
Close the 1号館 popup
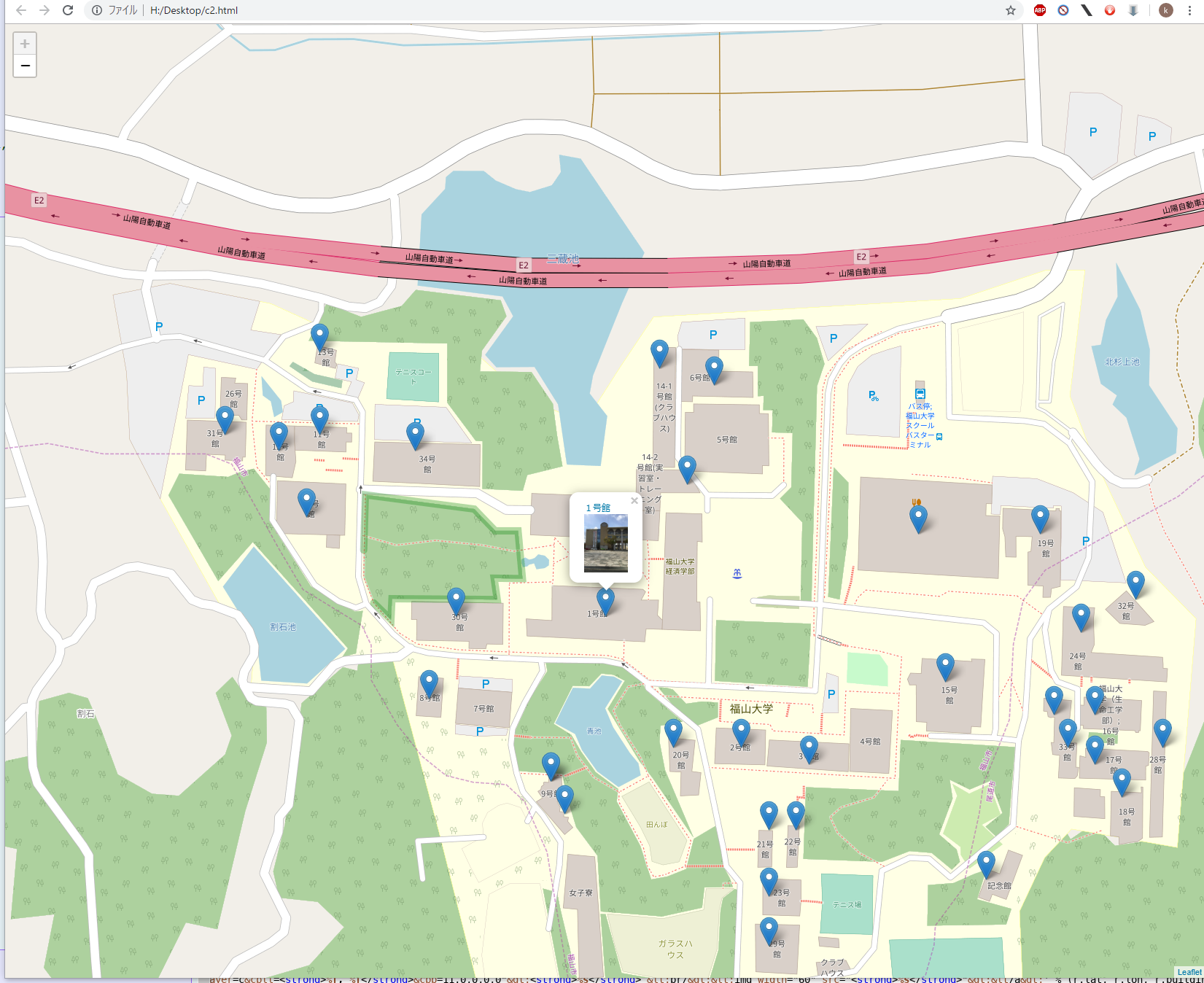coord(634,501)
